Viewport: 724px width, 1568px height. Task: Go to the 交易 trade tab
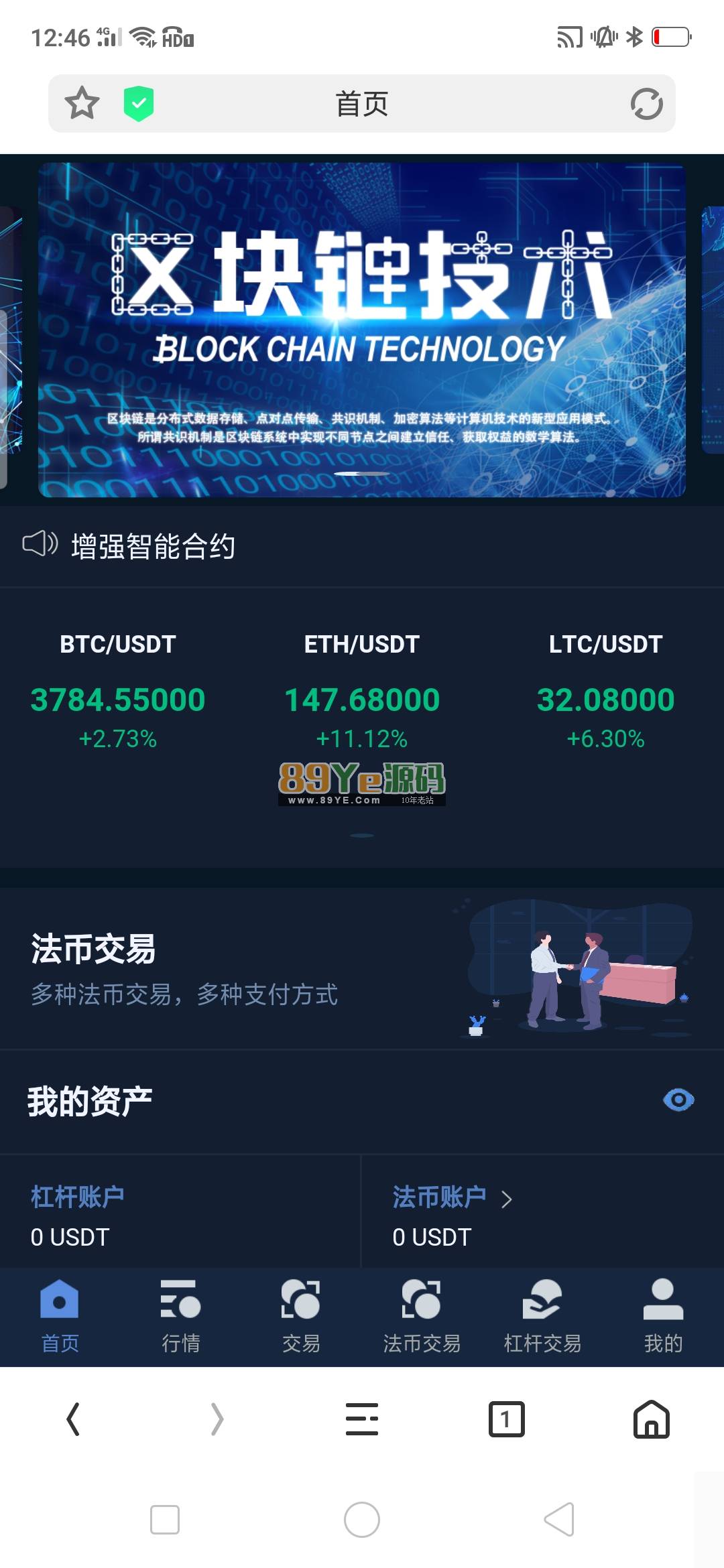[x=301, y=1315]
